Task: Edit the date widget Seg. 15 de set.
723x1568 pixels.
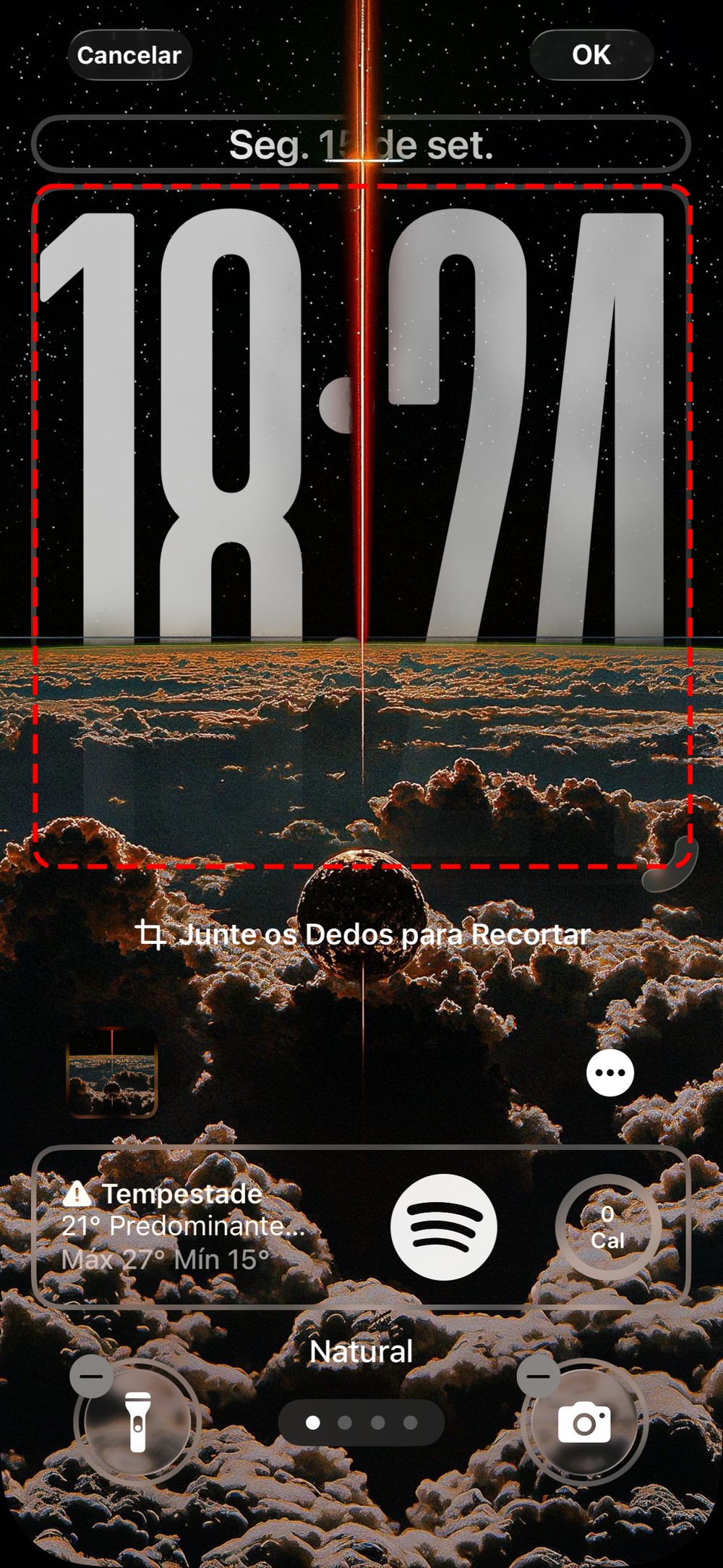Action: pos(361,145)
